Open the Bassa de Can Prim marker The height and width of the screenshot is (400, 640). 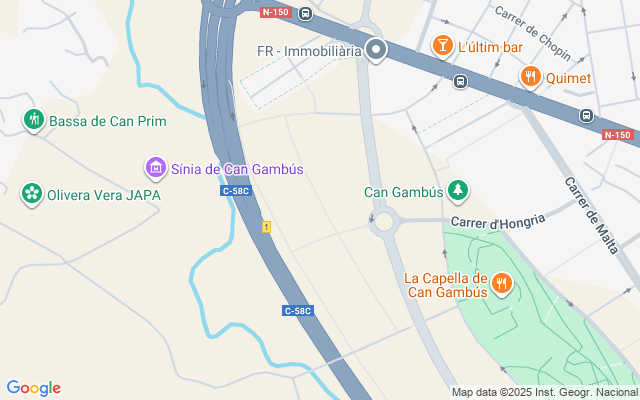click(x=33, y=121)
